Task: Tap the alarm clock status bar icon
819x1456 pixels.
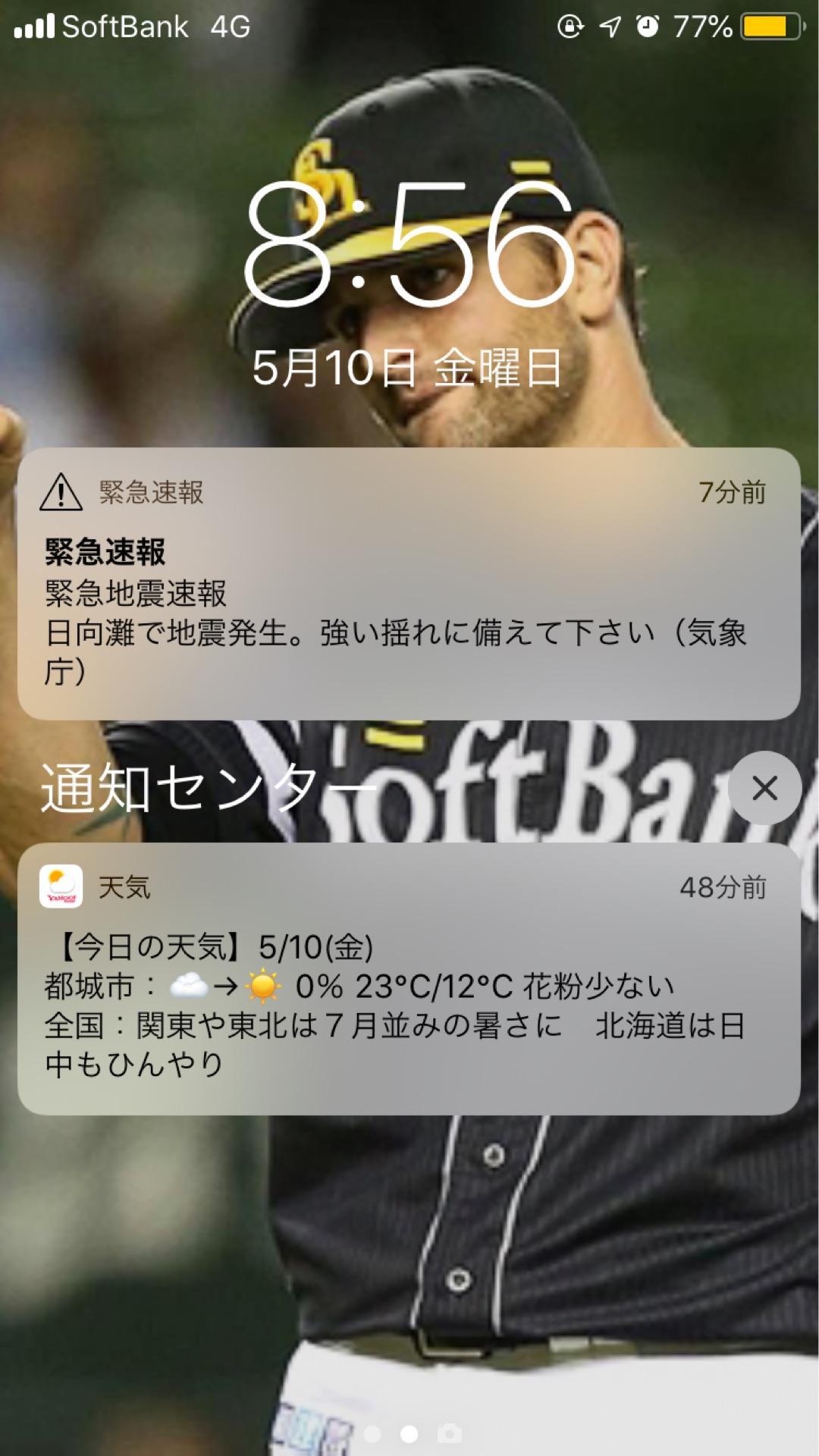Action: coord(648,25)
